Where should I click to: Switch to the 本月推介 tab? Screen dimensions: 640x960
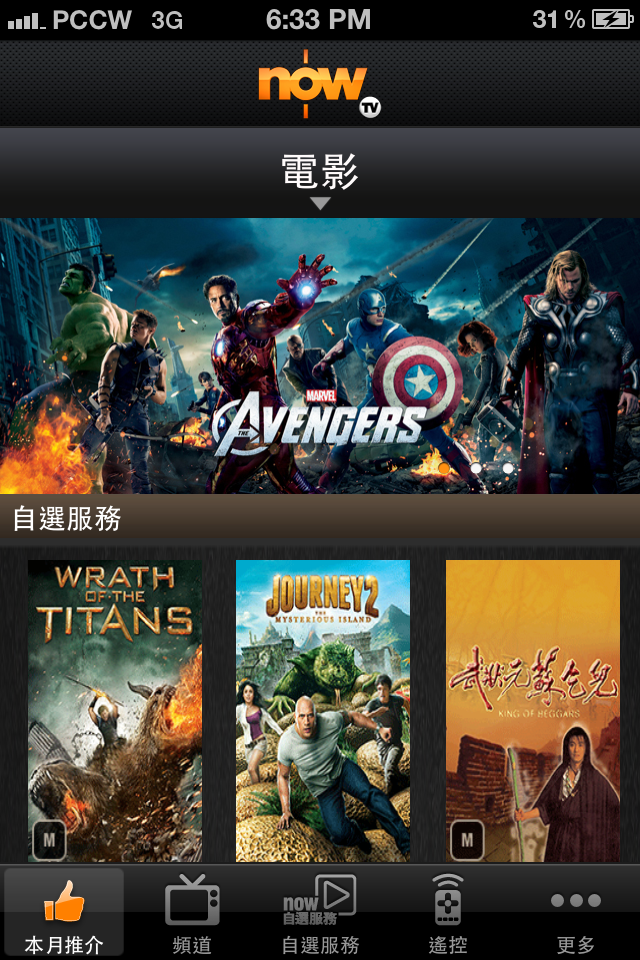[x=65, y=912]
